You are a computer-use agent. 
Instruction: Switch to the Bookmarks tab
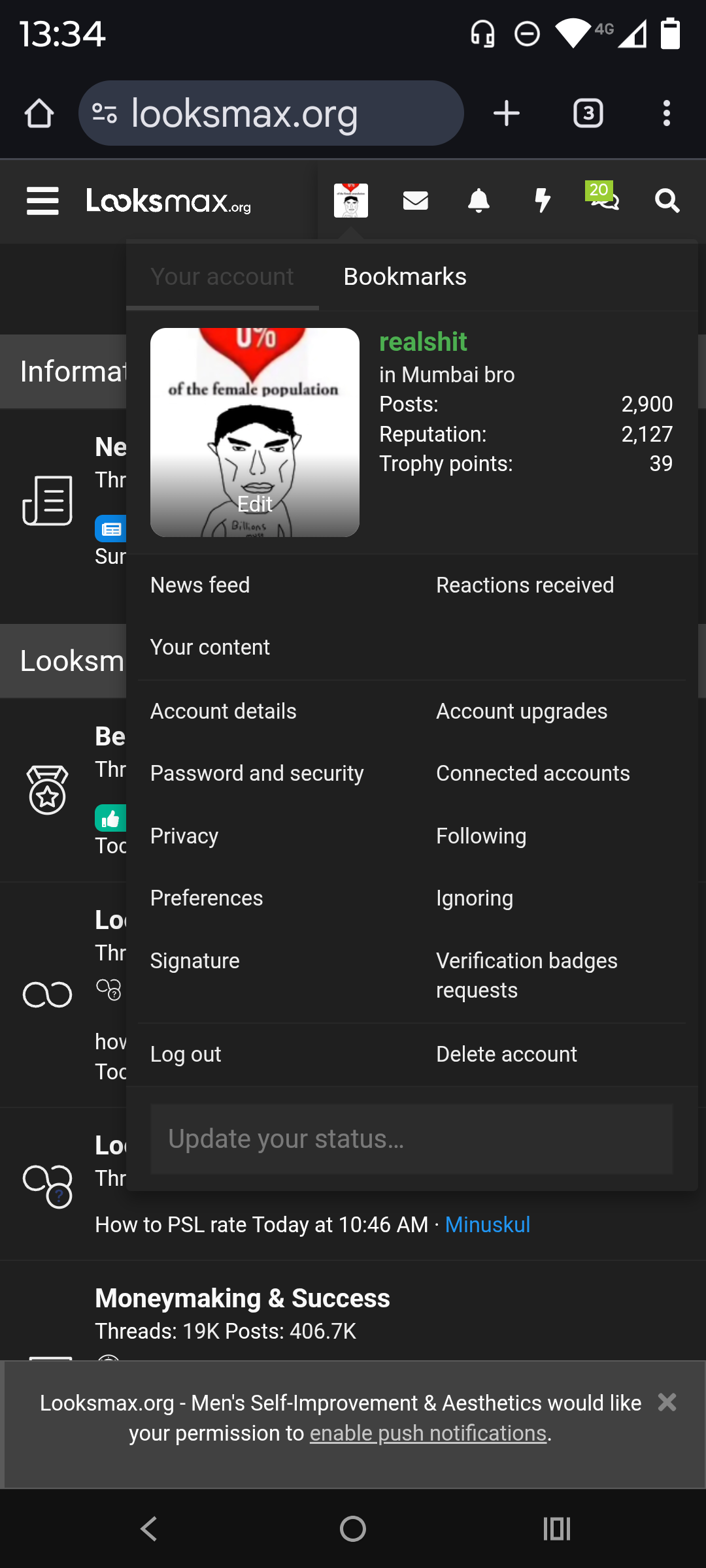click(404, 276)
